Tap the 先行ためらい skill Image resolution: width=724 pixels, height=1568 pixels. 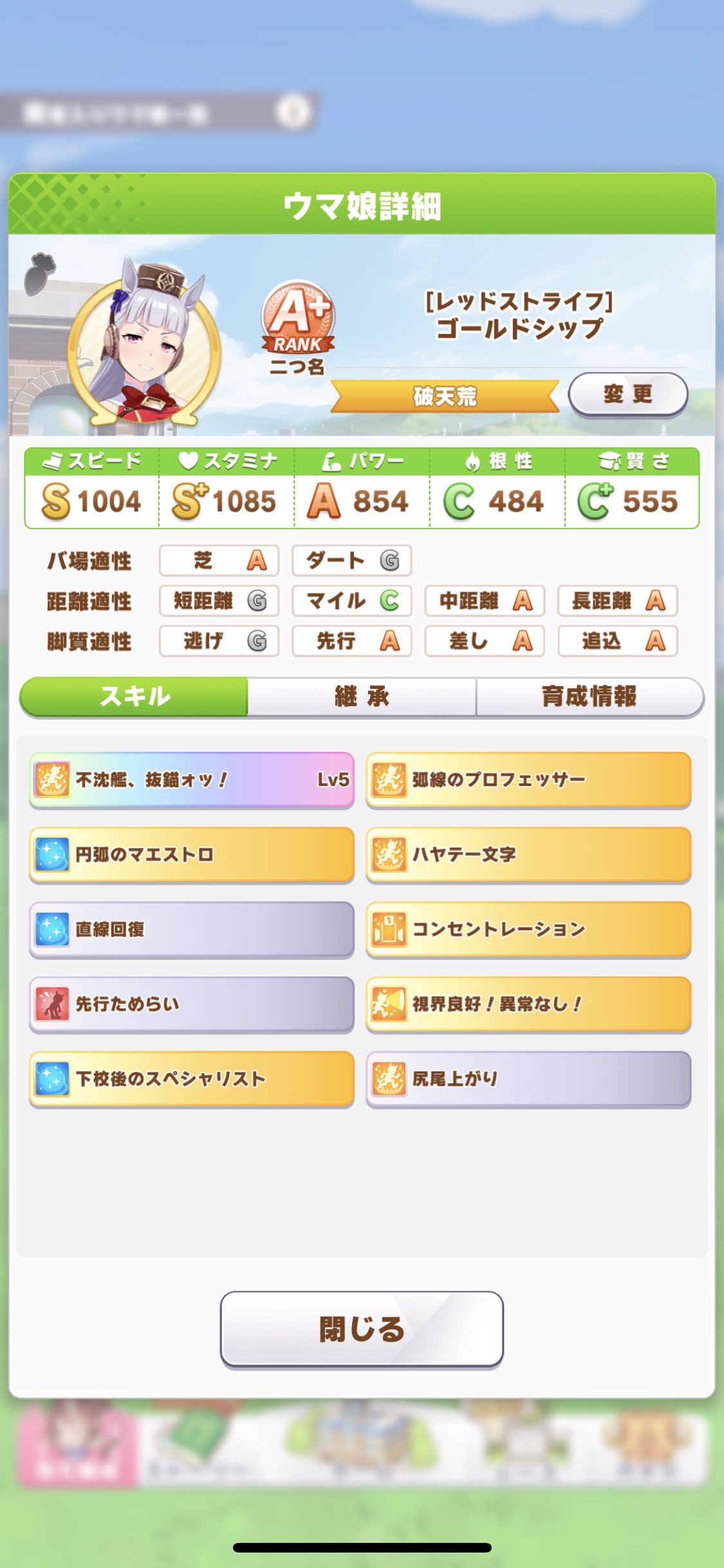click(x=192, y=1004)
